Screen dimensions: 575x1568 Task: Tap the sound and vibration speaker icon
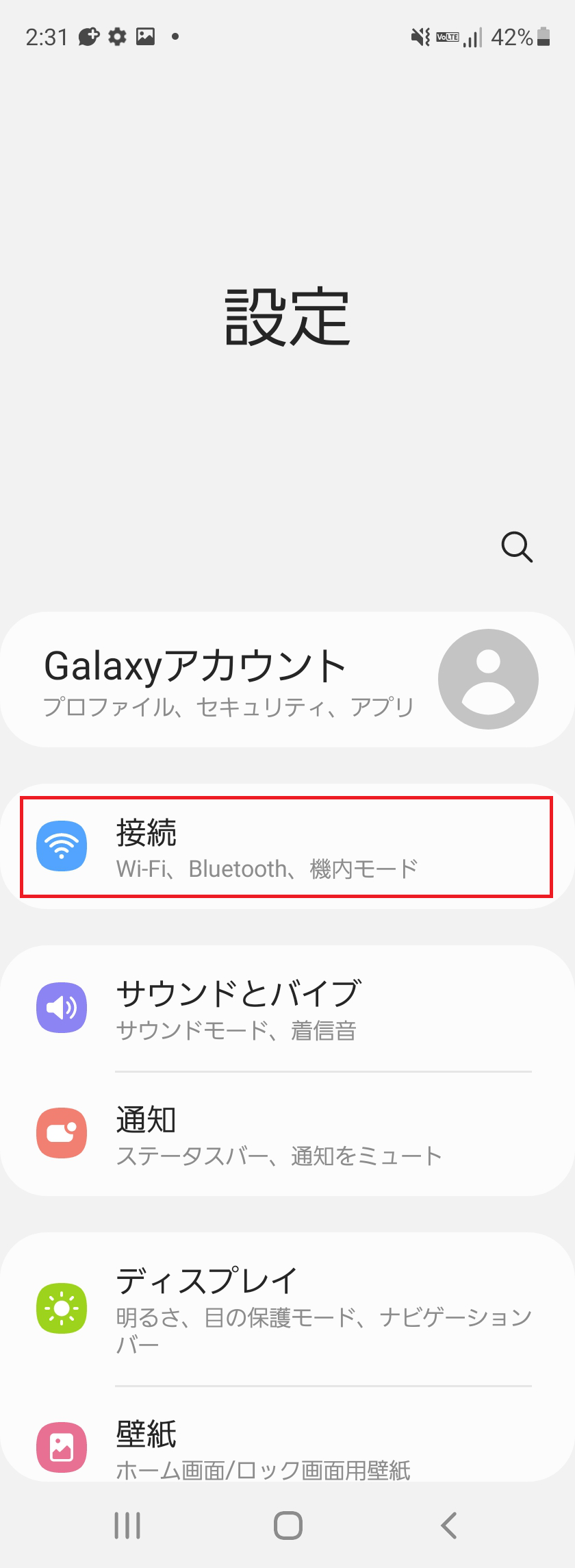[x=62, y=1007]
